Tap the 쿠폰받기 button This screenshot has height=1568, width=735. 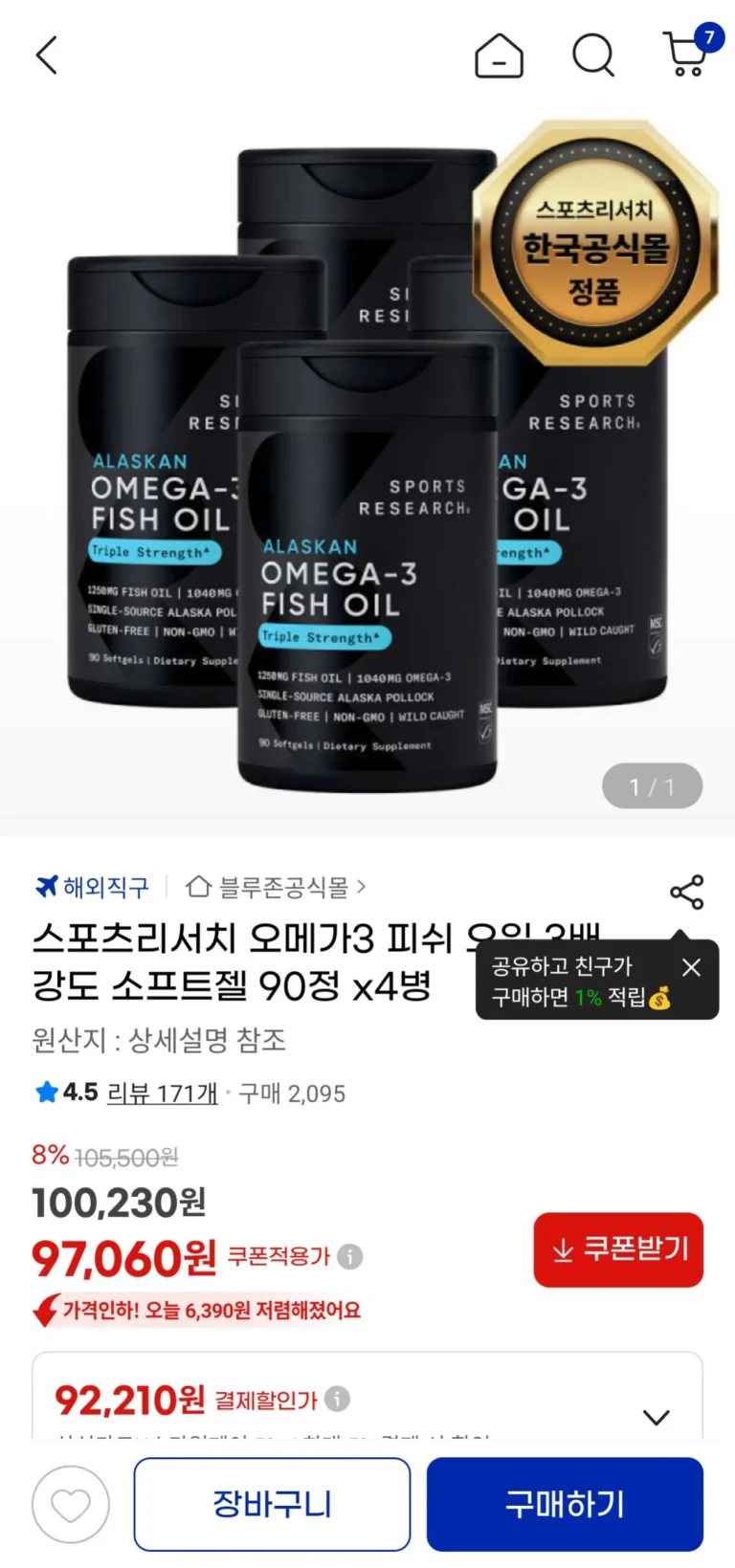618,1249
